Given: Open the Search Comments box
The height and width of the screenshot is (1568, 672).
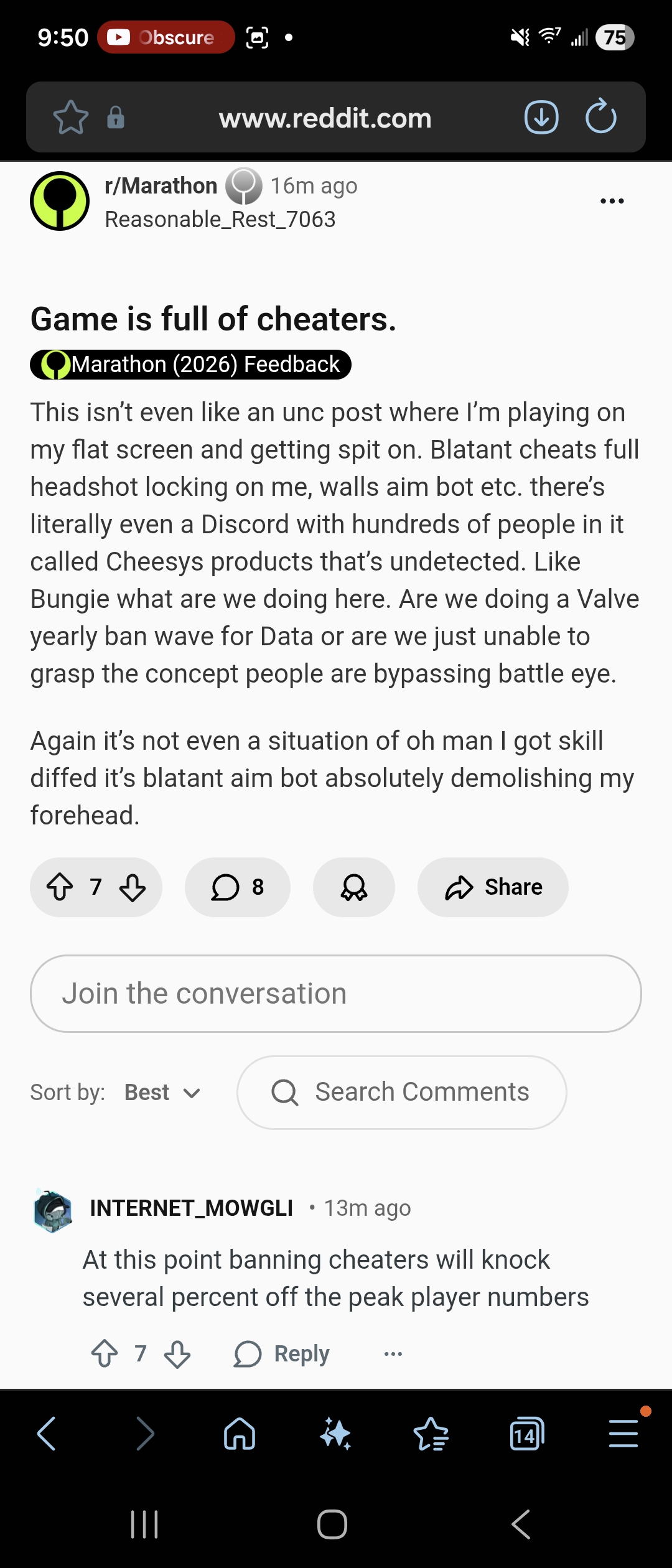Looking at the screenshot, I should [x=402, y=1093].
